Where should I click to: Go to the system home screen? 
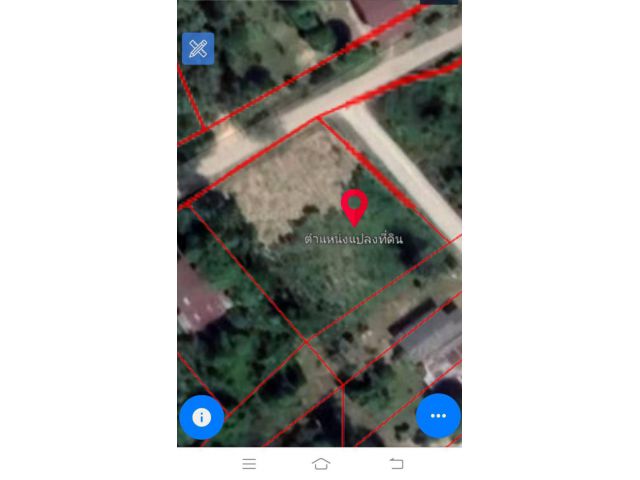pos(321,463)
